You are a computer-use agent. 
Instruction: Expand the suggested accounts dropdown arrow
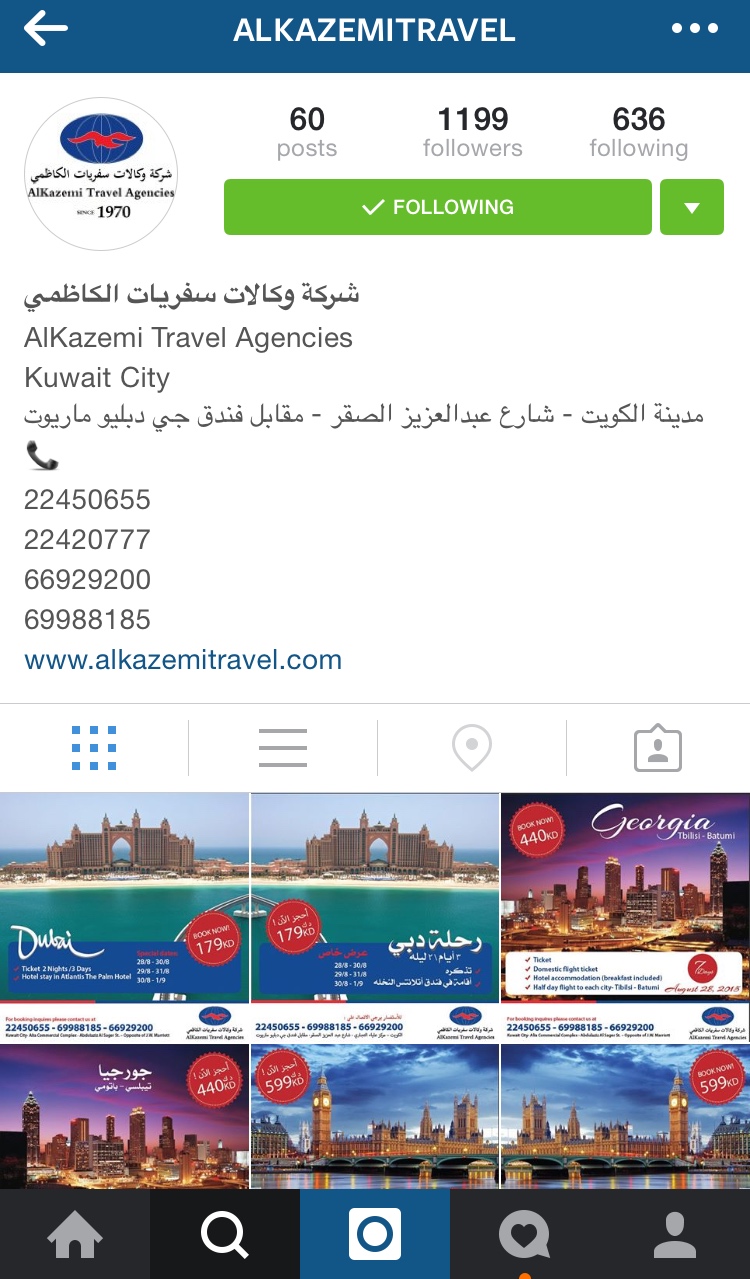[692, 207]
